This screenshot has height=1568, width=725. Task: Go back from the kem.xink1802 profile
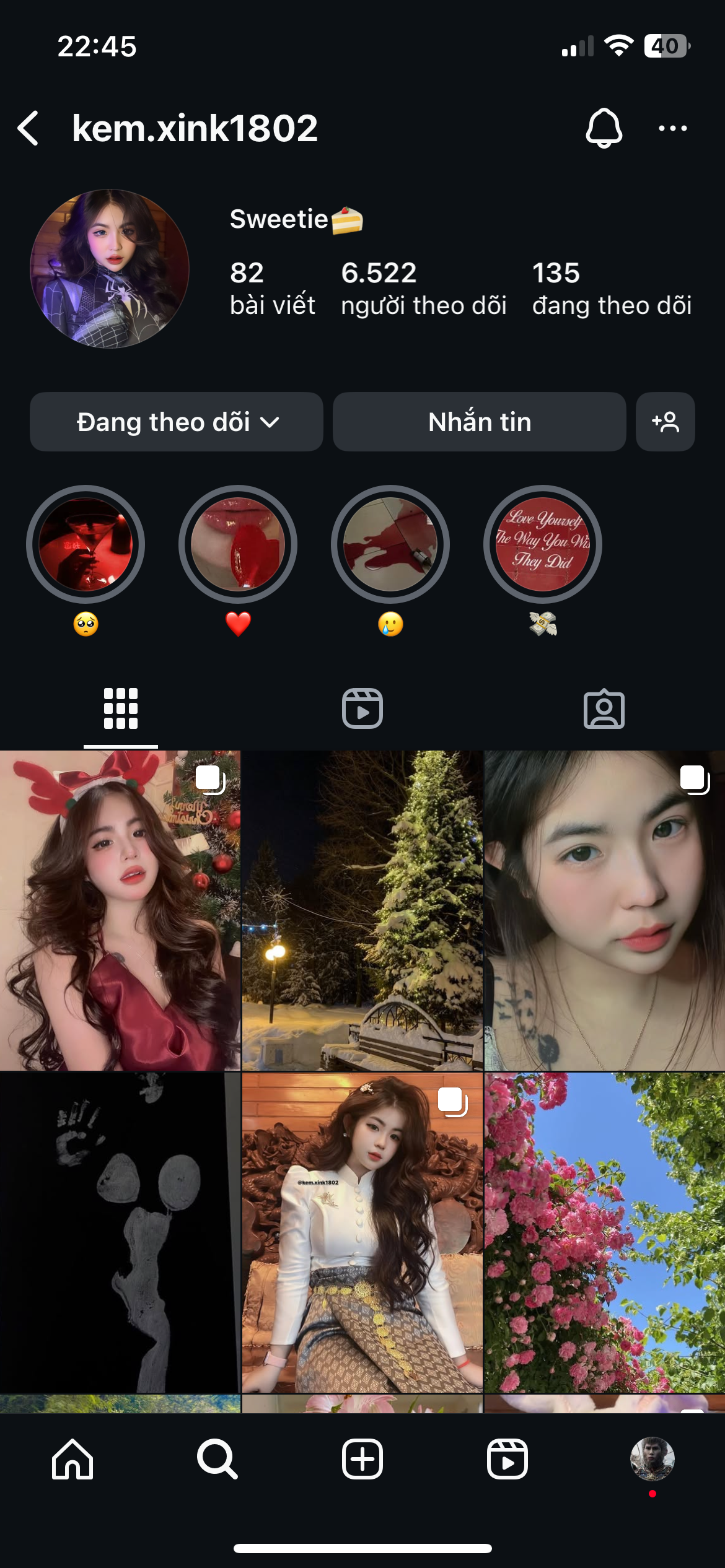(x=29, y=128)
